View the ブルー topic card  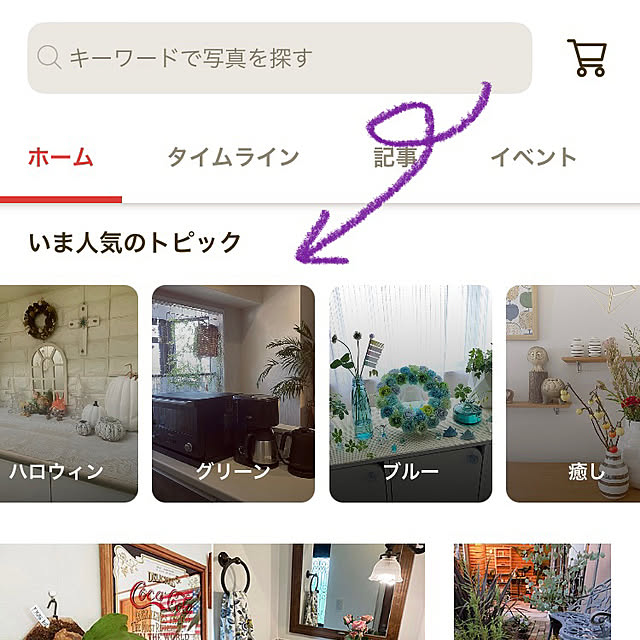coord(410,393)
